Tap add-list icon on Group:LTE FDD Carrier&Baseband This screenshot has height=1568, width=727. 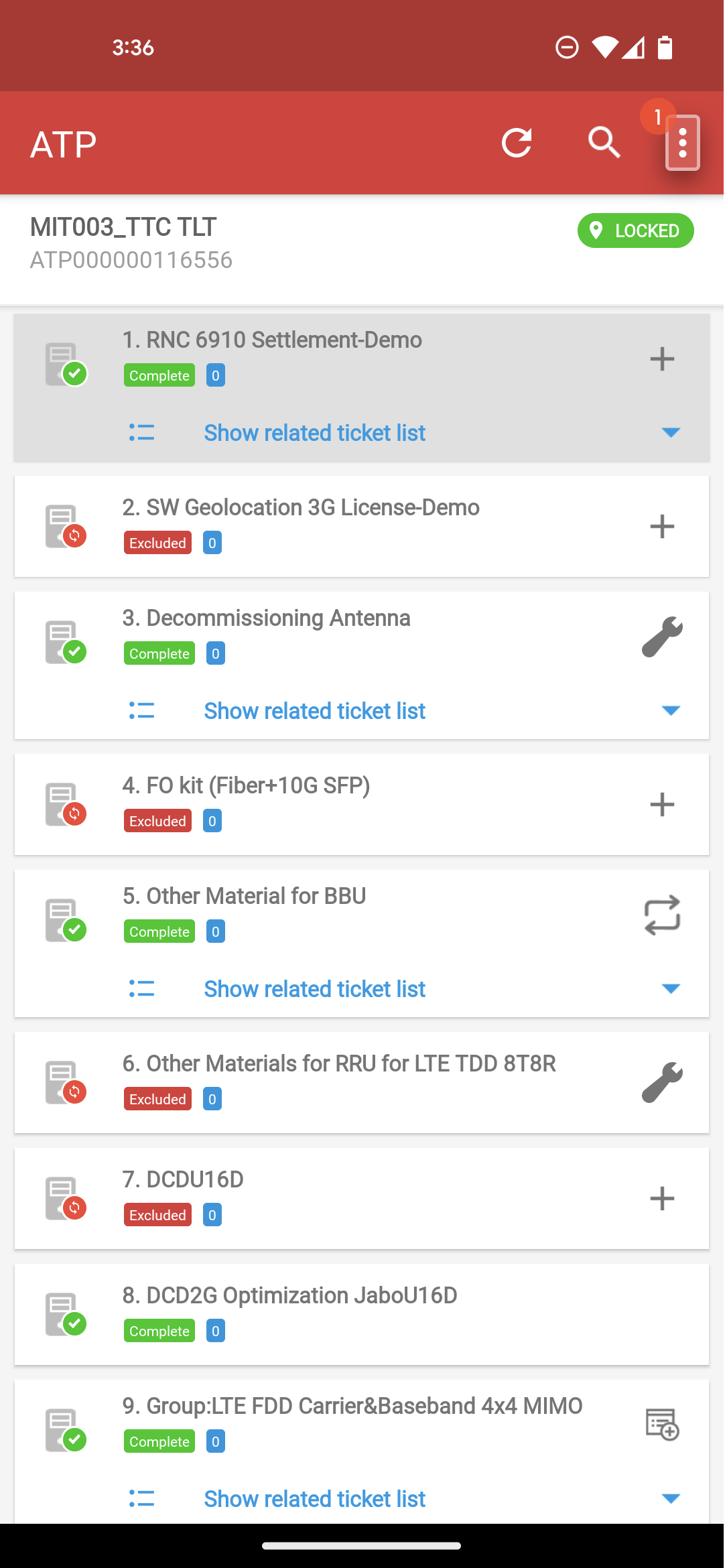tap(662, 1425)
